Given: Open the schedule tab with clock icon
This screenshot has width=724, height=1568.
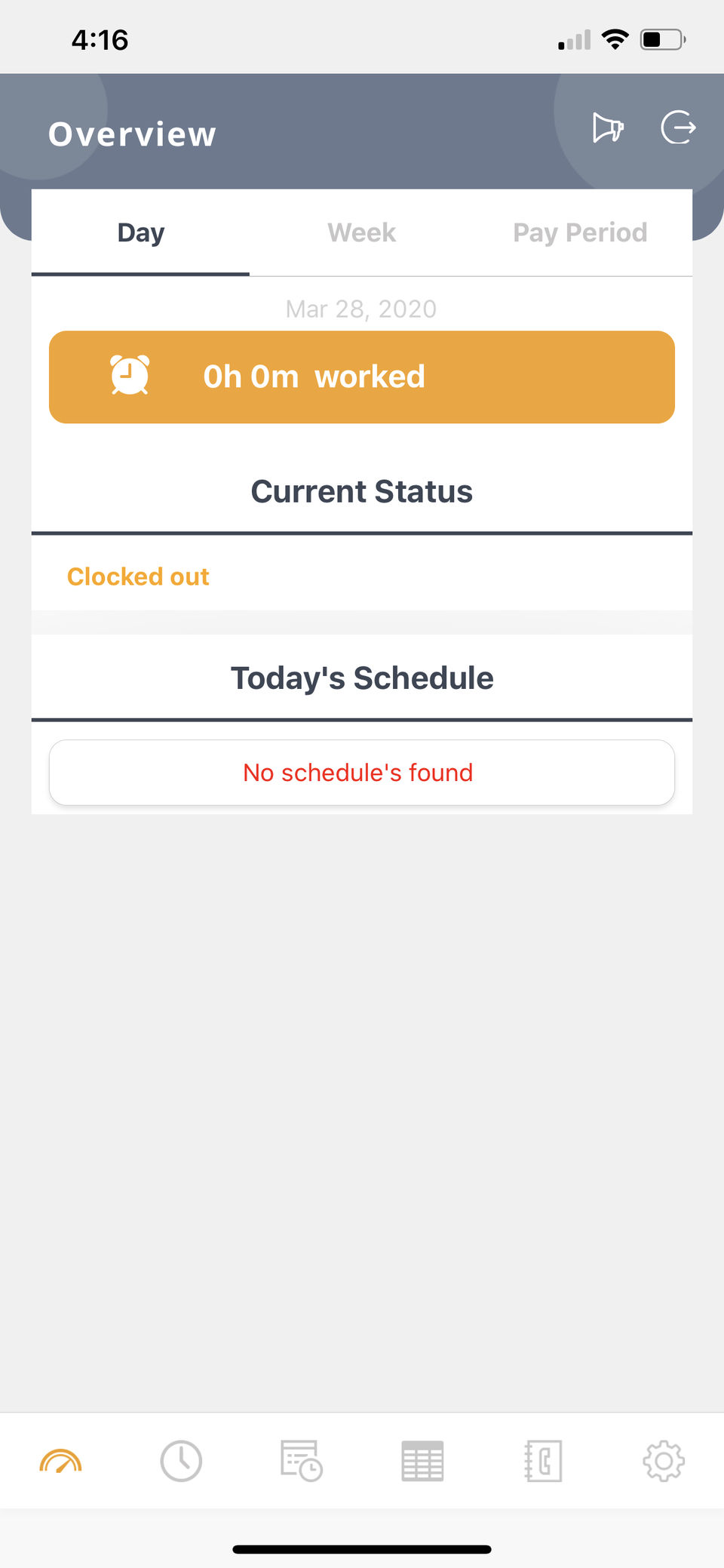Looking at the screenshot, I should [302, 1461].
